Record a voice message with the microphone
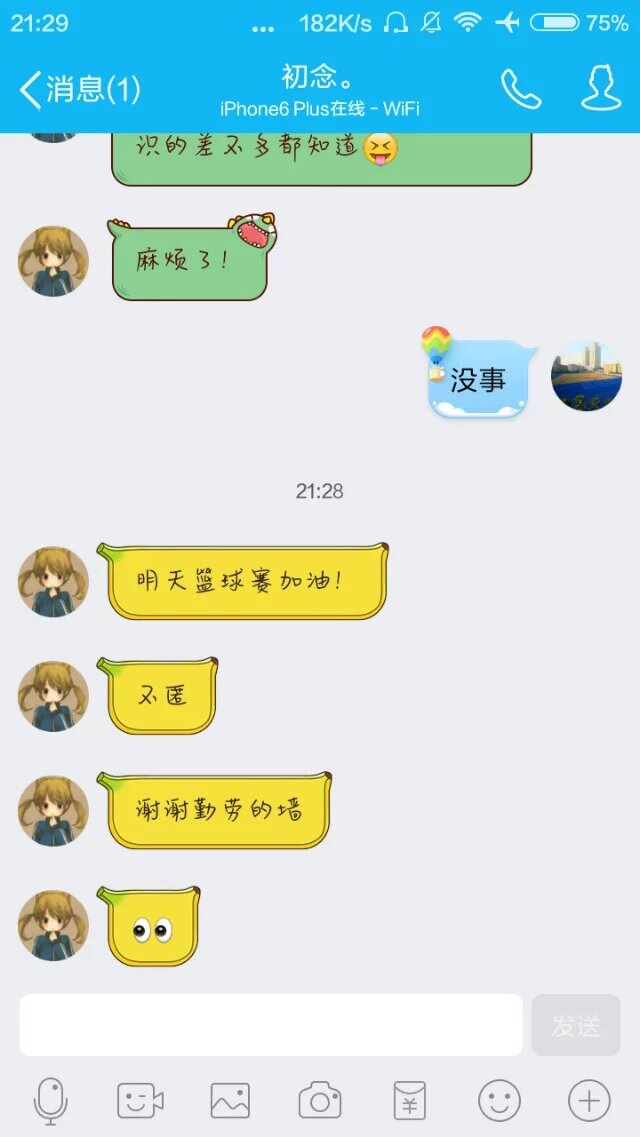Image resolution: width=640 pixels, height=1137 pixels. coord(50,1101)
